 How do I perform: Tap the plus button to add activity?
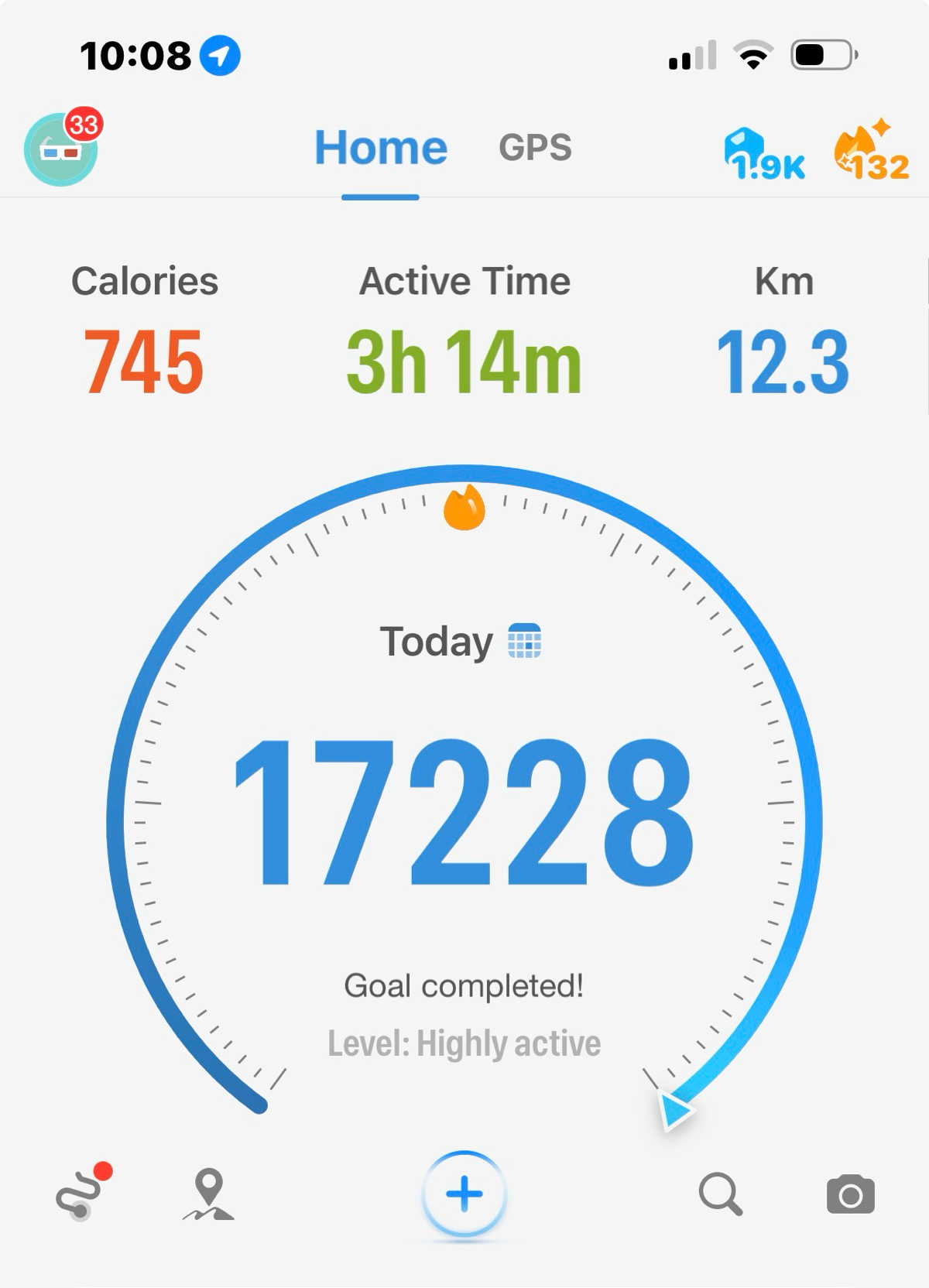(464, 1194)
